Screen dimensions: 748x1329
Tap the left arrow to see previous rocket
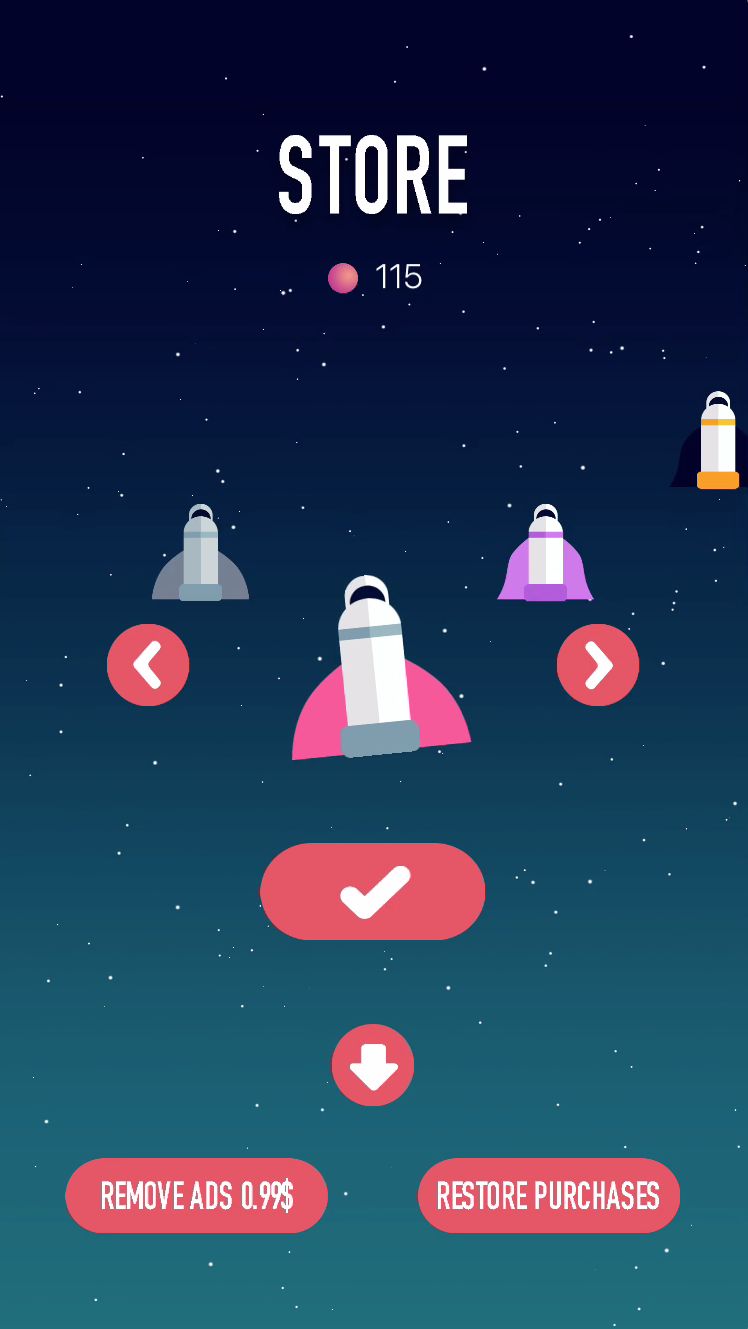point(148,665)
